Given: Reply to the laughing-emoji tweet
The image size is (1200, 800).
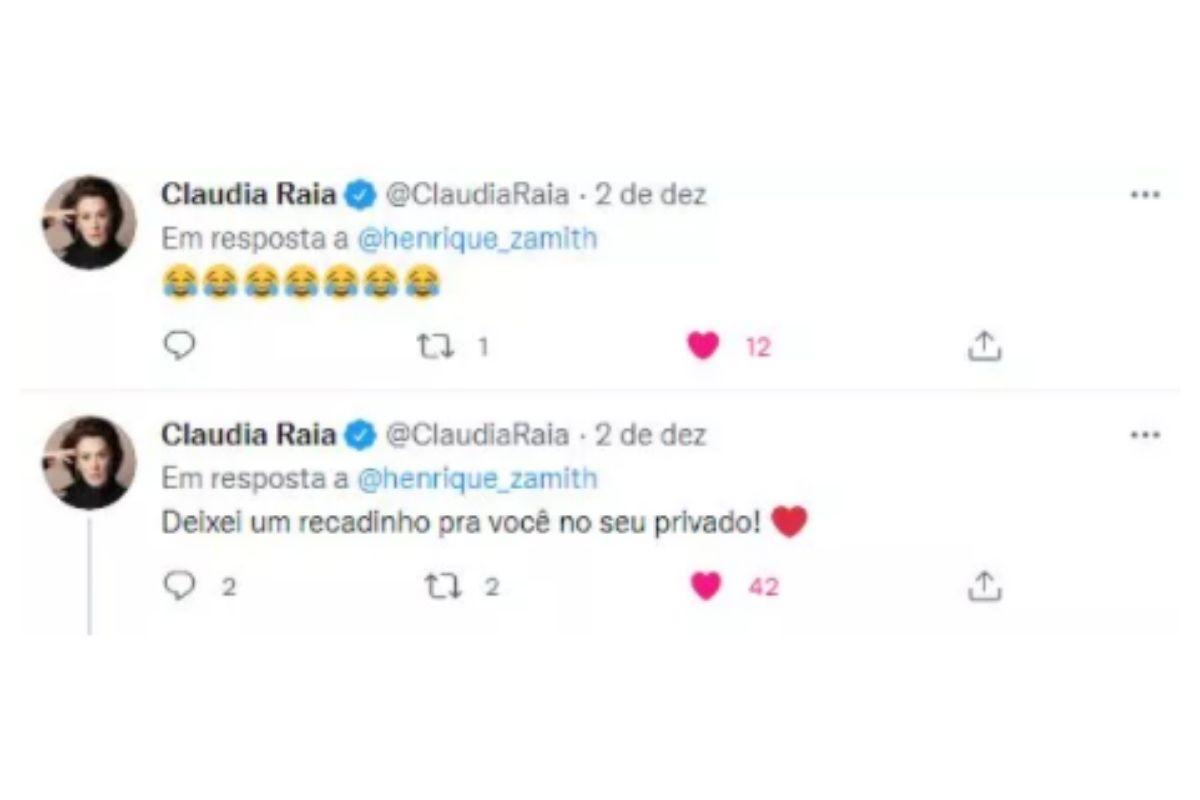Looking at the screenshot, I should (x=178, y=346).
